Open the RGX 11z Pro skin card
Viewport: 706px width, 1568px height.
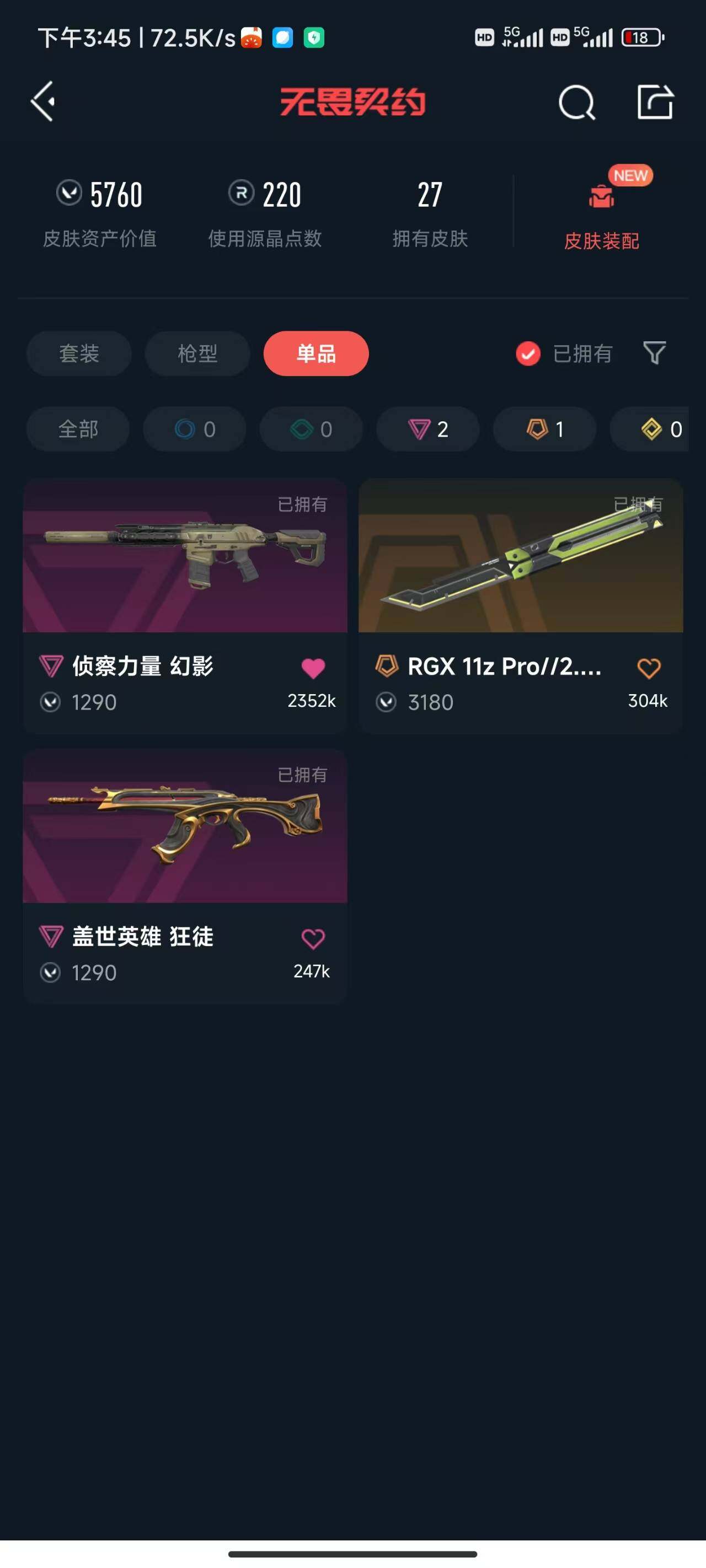coord(521,557)
